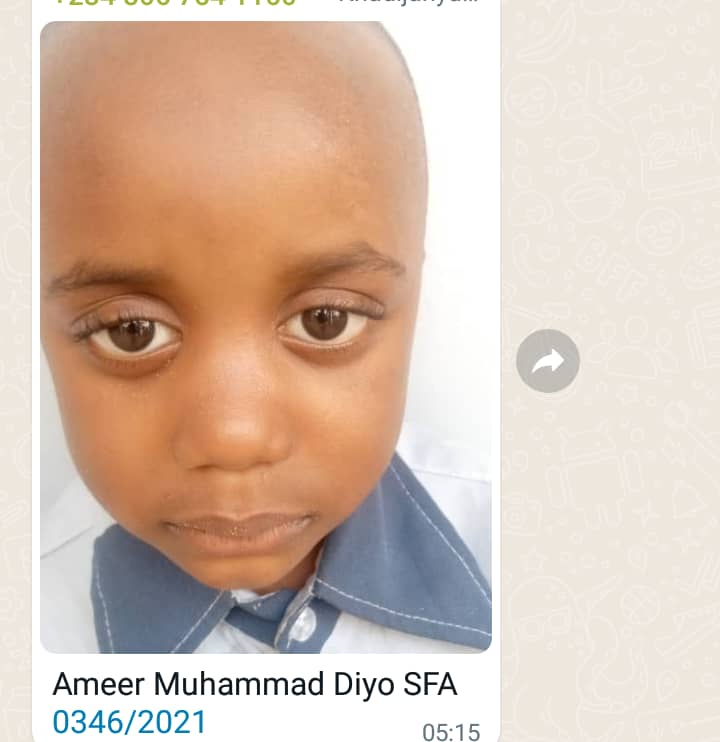This screenshot has height=742, width=720.
Task: Forward the photo message with the arrow icon
Action: click(x=547, y=361)
